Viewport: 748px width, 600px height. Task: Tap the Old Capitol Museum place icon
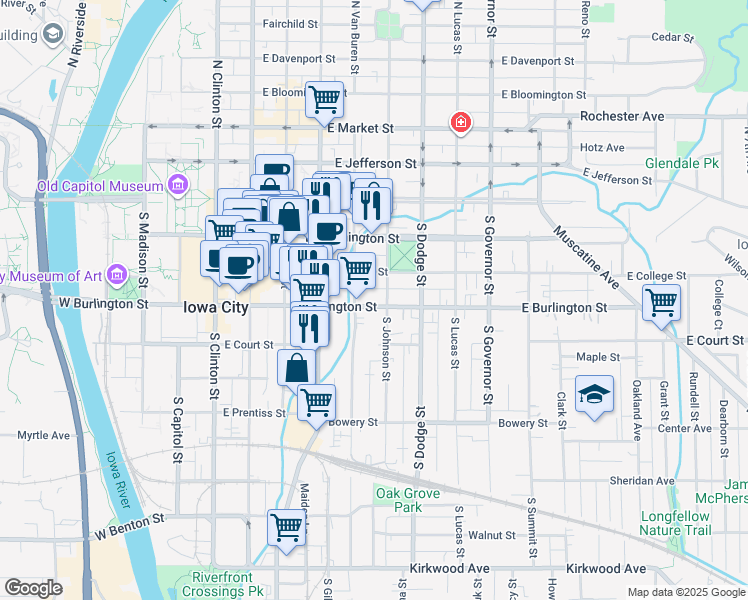(178, 185)
